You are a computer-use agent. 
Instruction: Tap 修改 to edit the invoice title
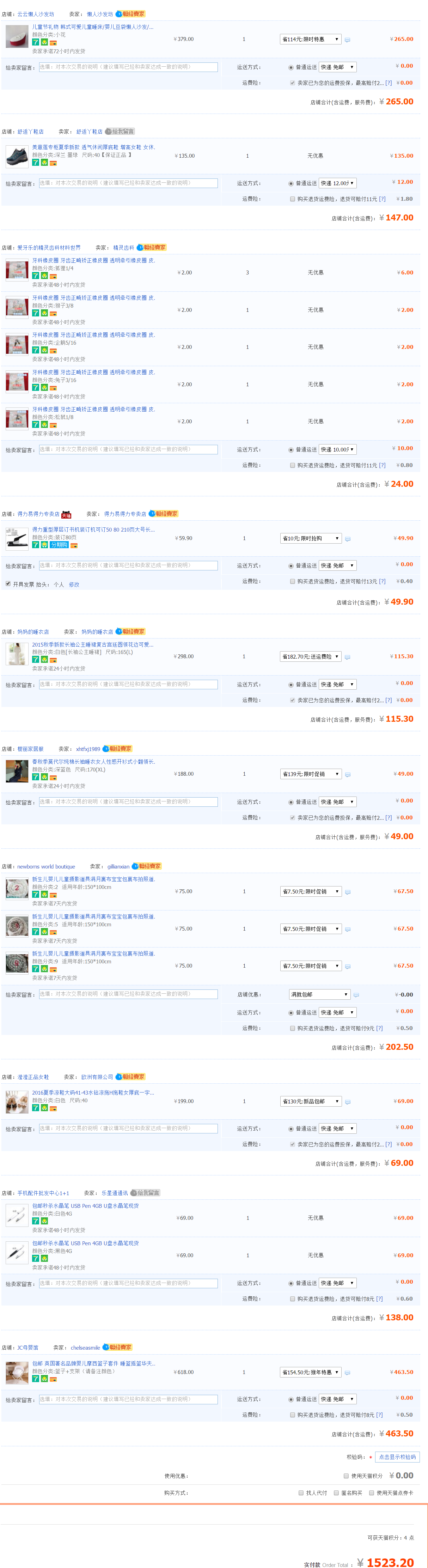pyautogui.click(x=74, y=585)
